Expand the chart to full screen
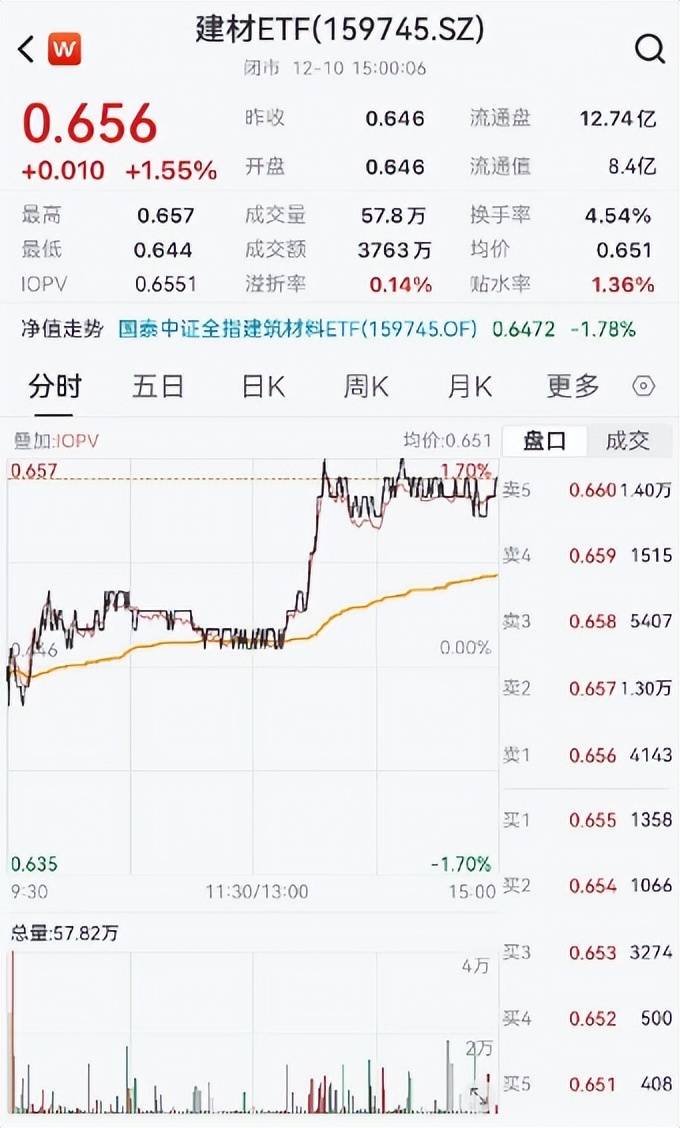Image resolution: width=680 pixels, height=1128 pixels. (479, 1098)
